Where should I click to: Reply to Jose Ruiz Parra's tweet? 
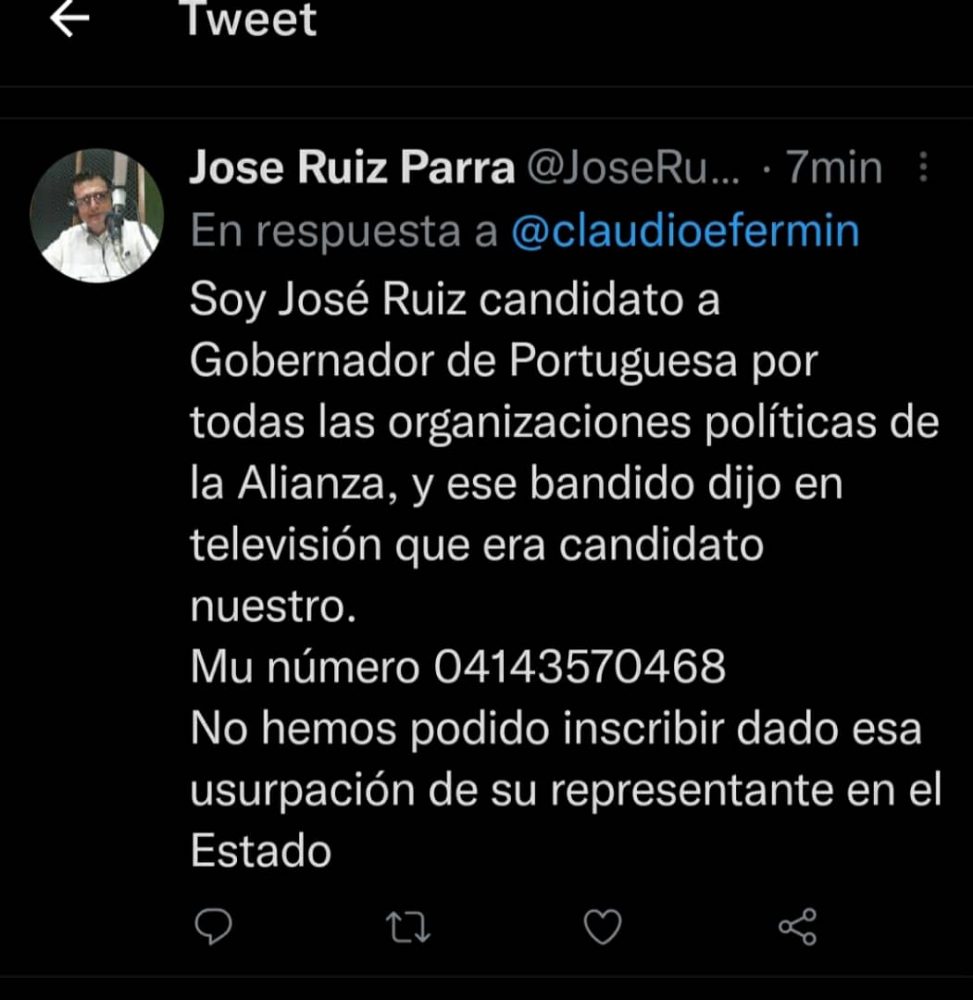[x=212, y=927]
